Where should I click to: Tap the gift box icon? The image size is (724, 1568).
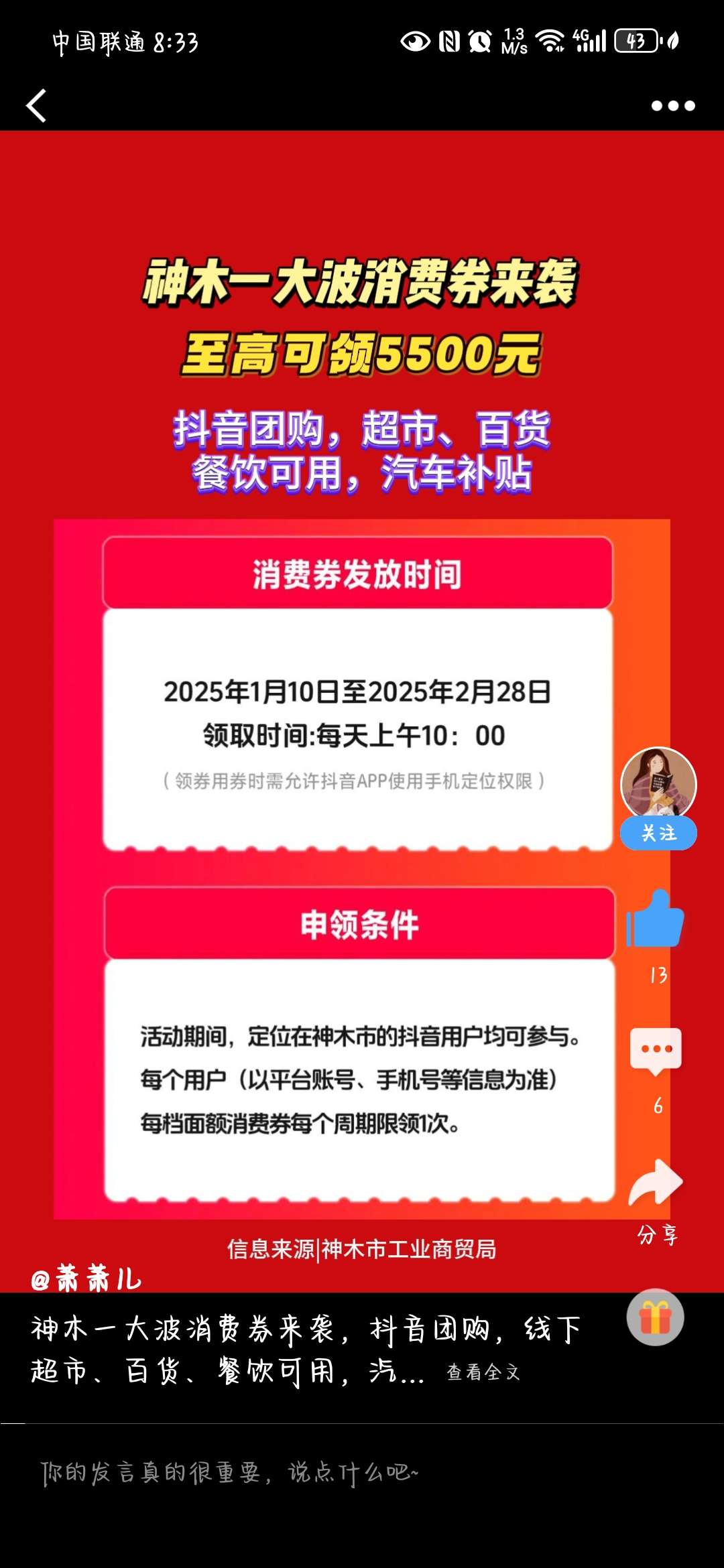(655, 1317)
